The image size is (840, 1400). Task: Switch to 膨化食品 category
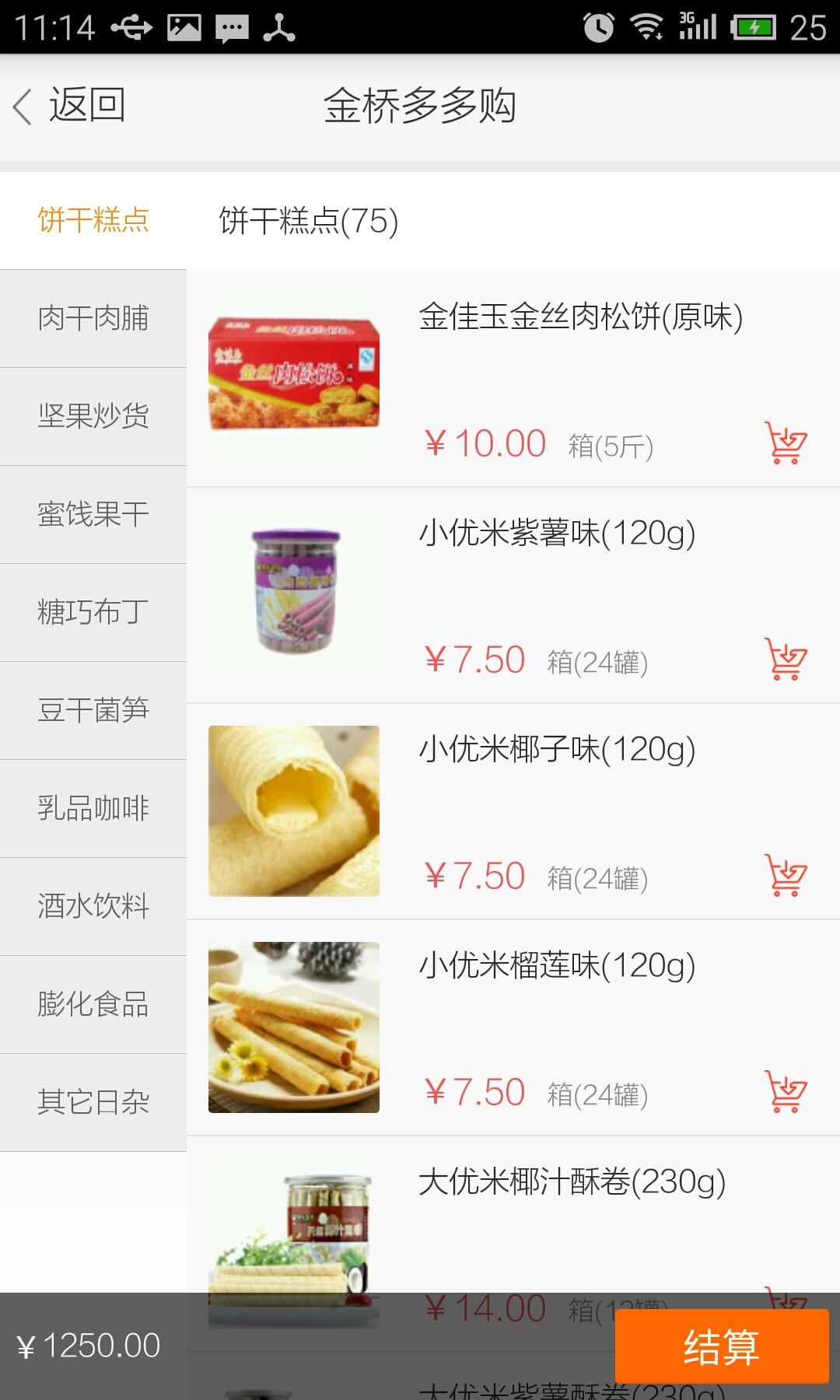pos(93,1004)
